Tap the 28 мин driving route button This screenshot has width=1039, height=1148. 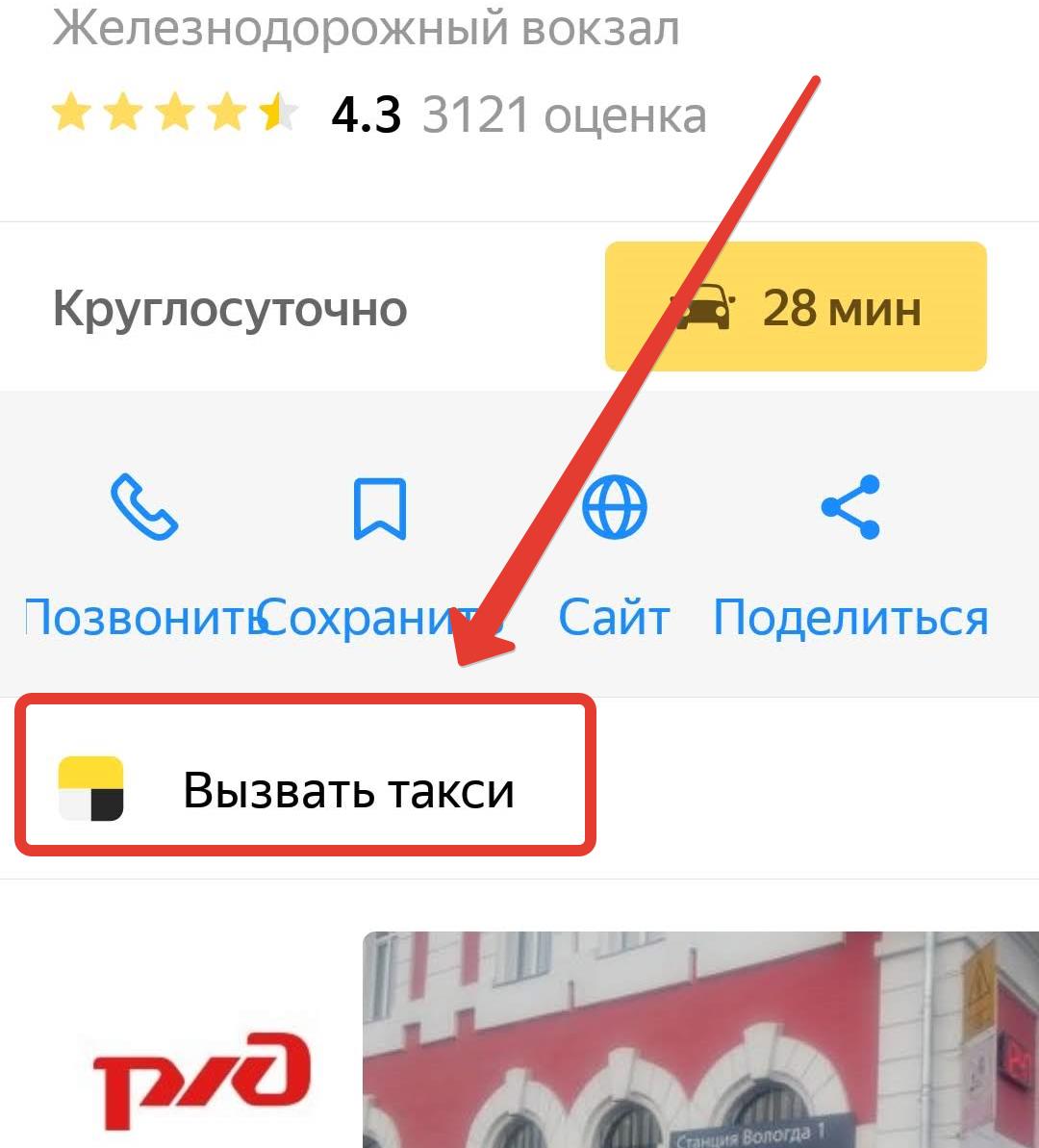click(x=796, y=307)
